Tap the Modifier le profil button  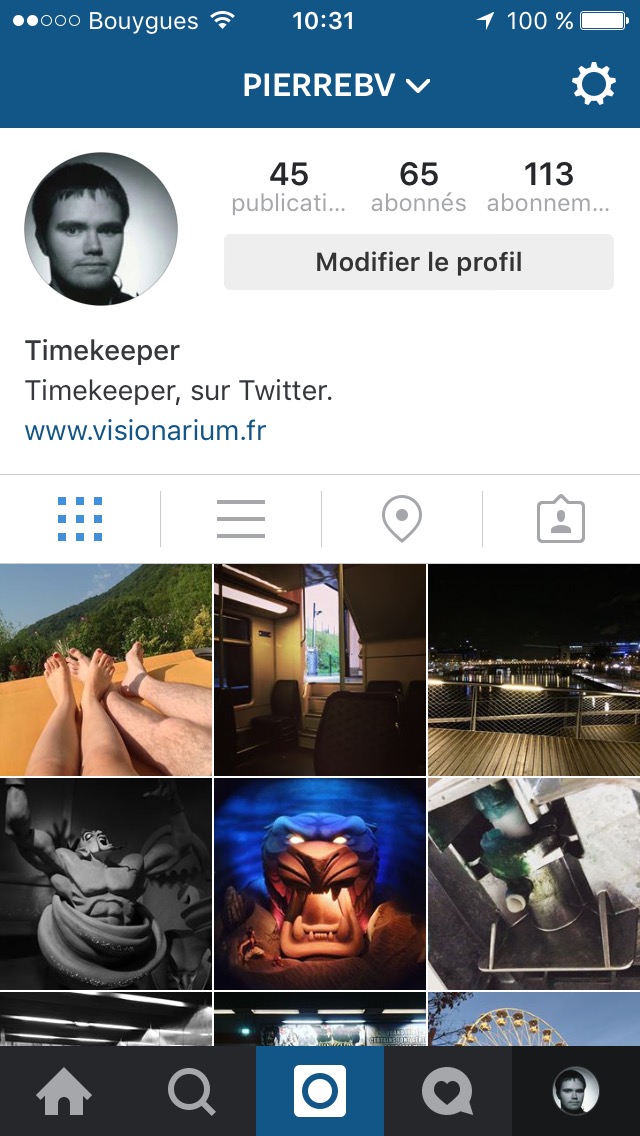pyautogui.click(x=418, y=262)
